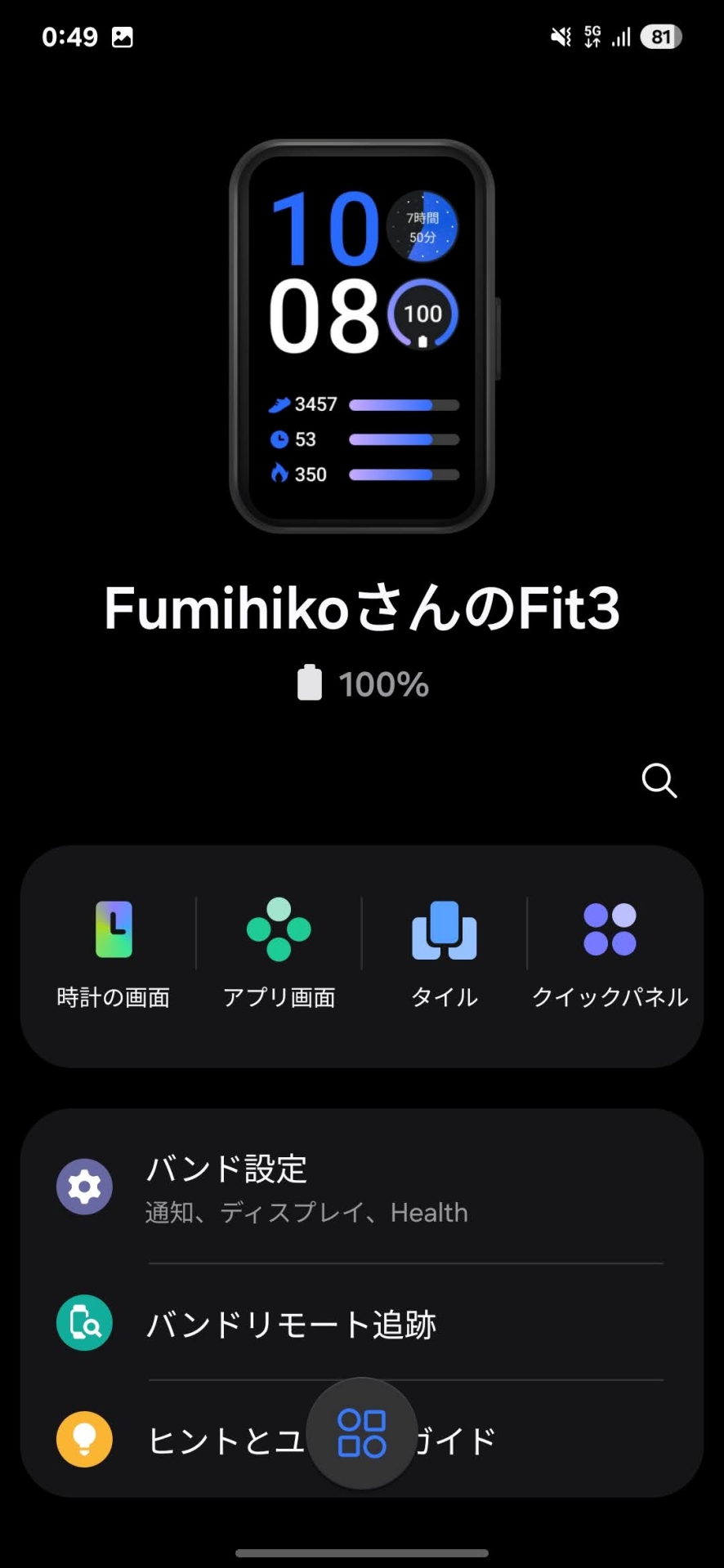
Task: Tap the battery percentage indicator showing 100%
Action: (362, 684)
